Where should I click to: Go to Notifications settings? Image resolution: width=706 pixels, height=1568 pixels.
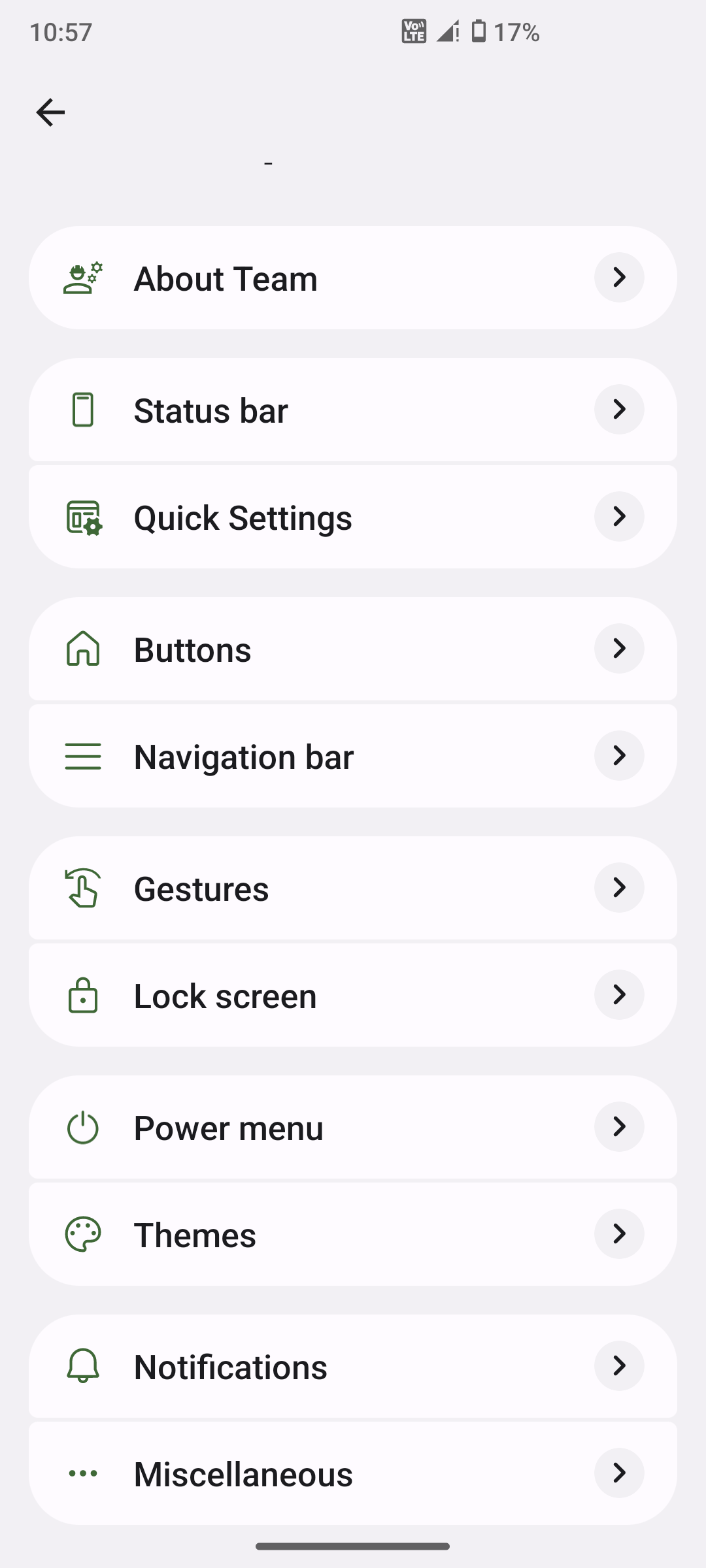click(353, 1367)
